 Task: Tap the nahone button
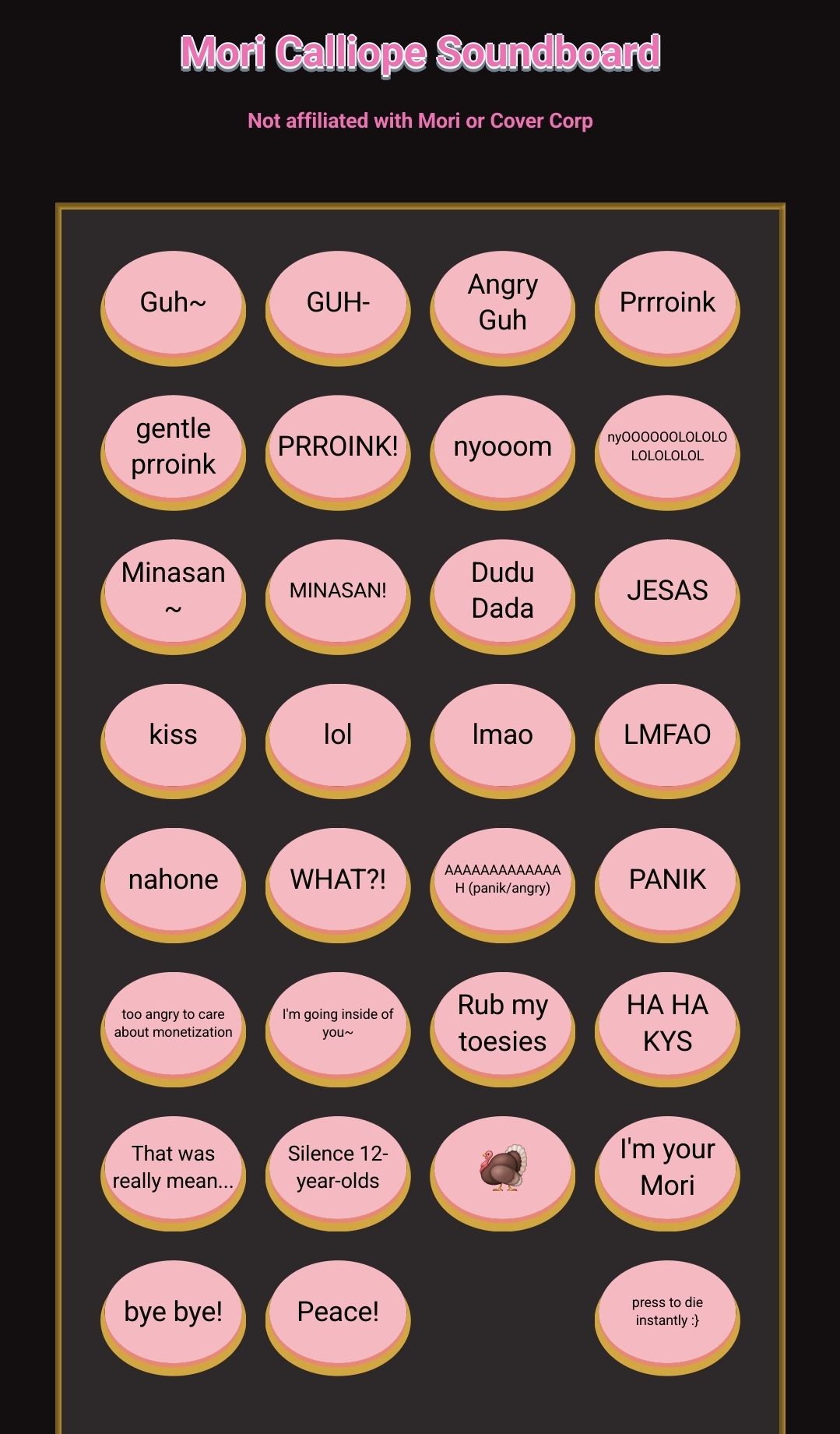point(173,880)
